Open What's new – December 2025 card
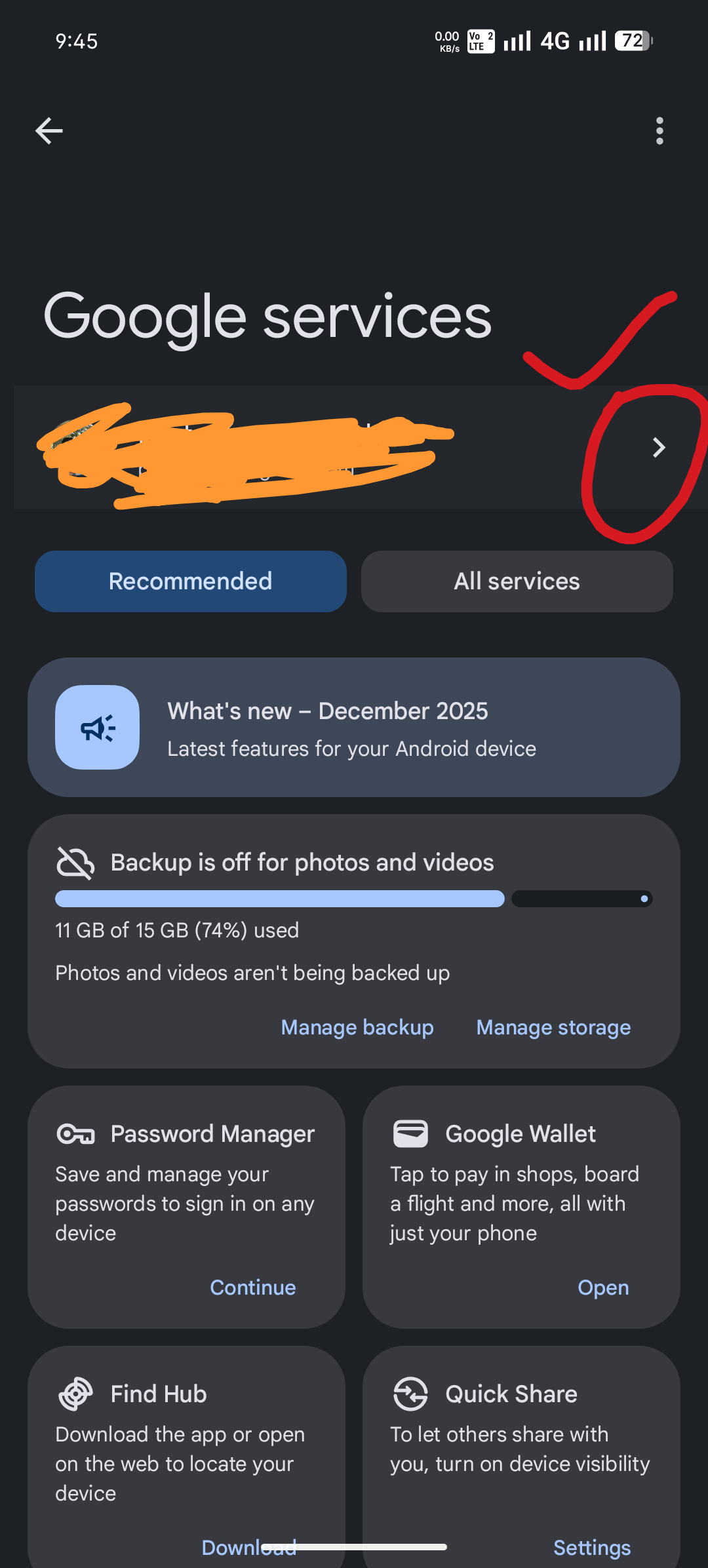The width and height of the screenshot is (708, 1568). click(353, 728)
